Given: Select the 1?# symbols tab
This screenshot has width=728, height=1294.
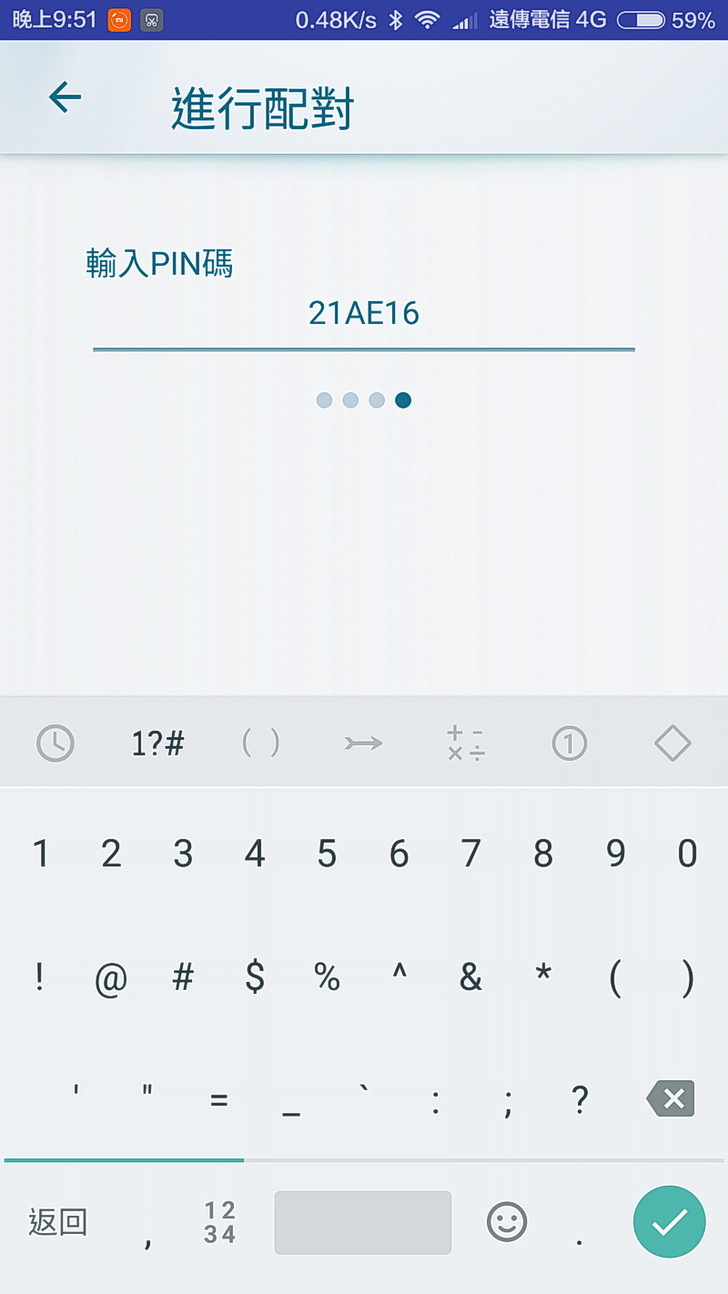Looking at the screenshot, I should coord(158,743).
